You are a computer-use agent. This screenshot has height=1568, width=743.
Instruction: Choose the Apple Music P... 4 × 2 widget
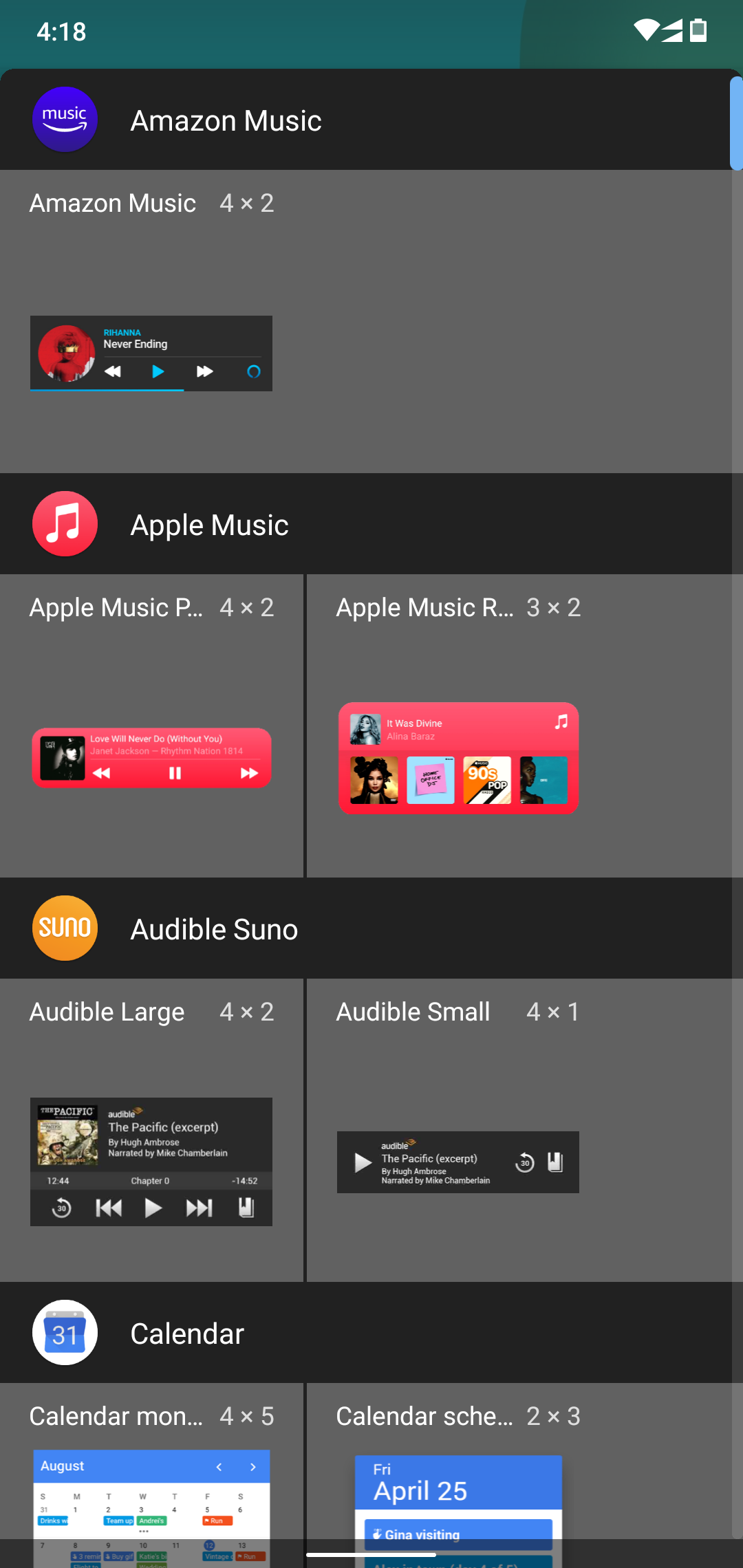tap(151, 726)
